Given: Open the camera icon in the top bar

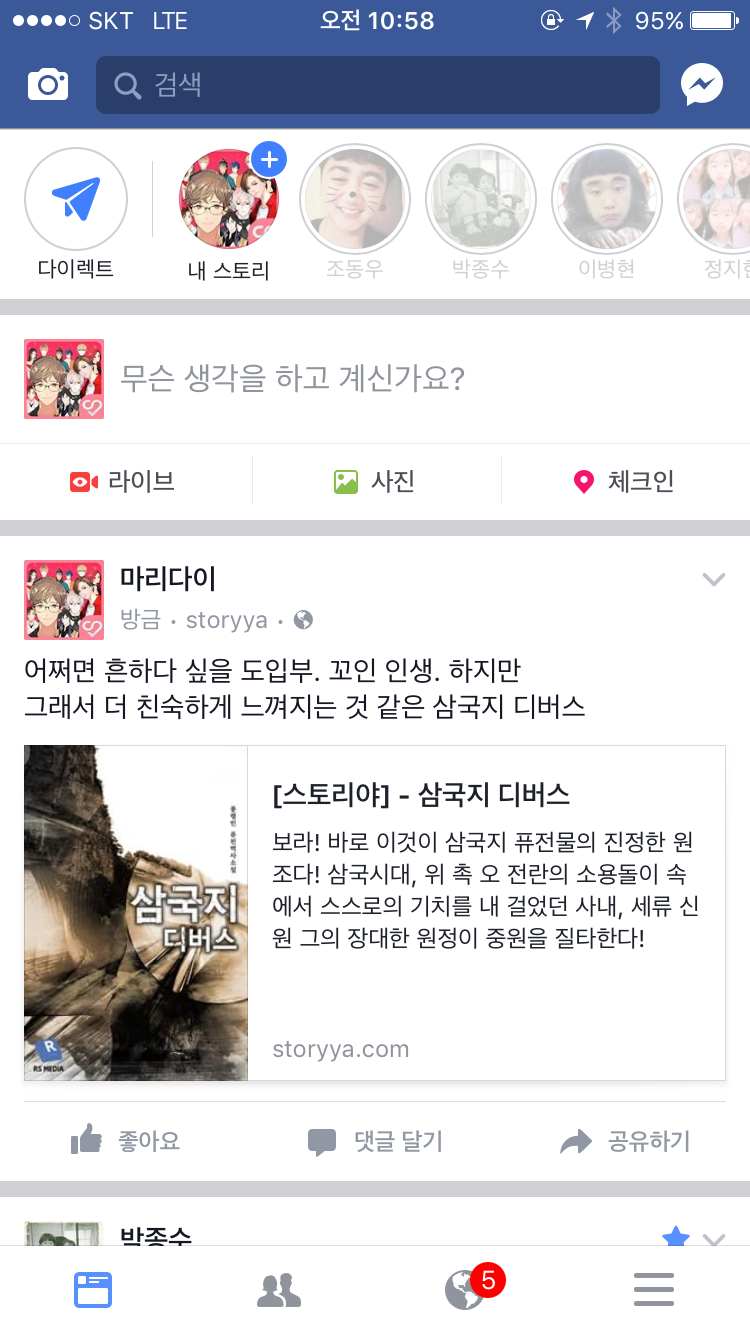Looking at the screenshot, I should pos(48,85).
